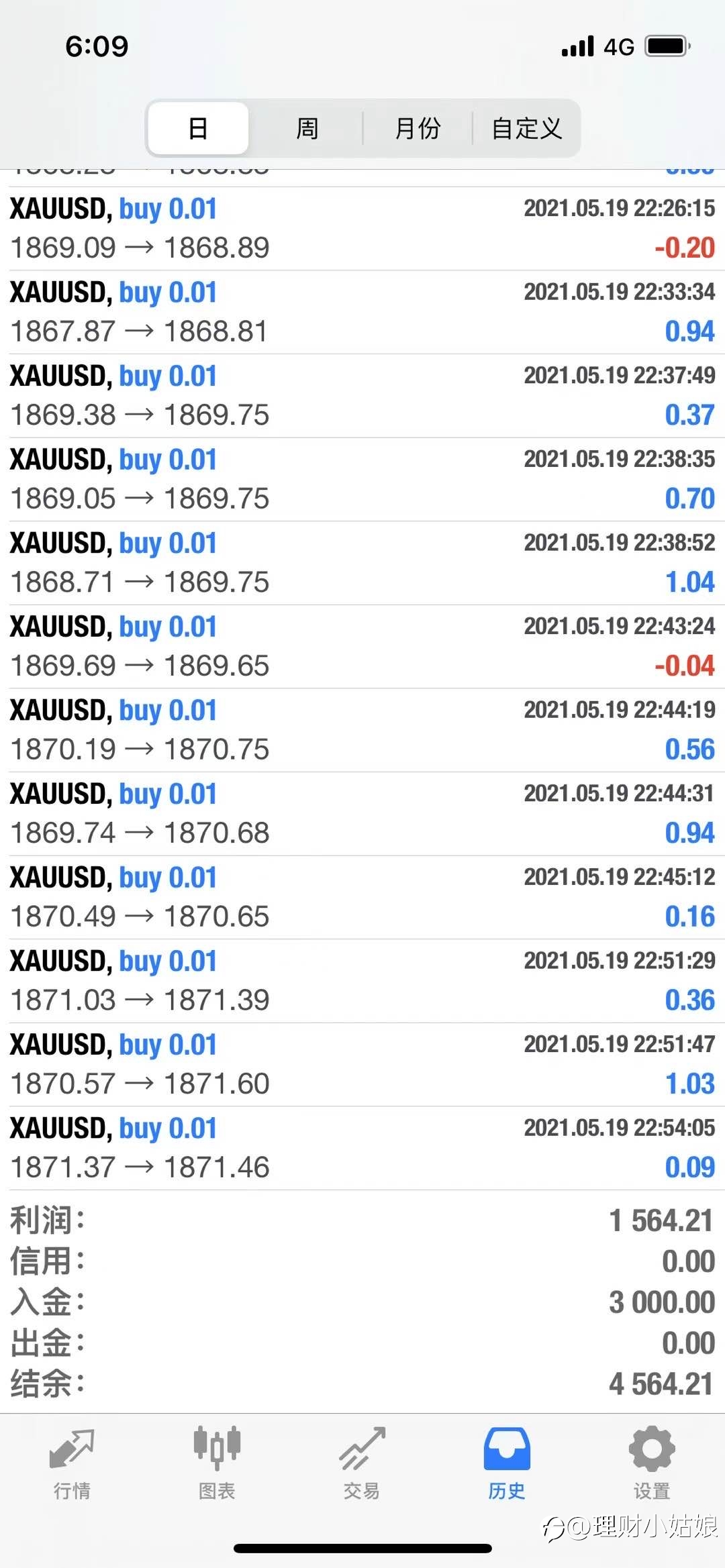Screen dimensions: 725x1568
Task: Expand the last trade at 22:54:05
Action: pyautogui.click(x=362, y=1149)
